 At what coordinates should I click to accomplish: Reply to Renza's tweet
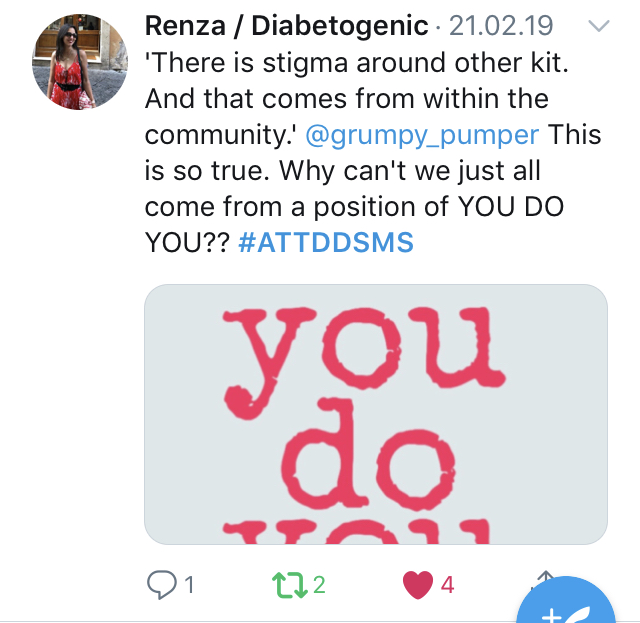[161, 585]
